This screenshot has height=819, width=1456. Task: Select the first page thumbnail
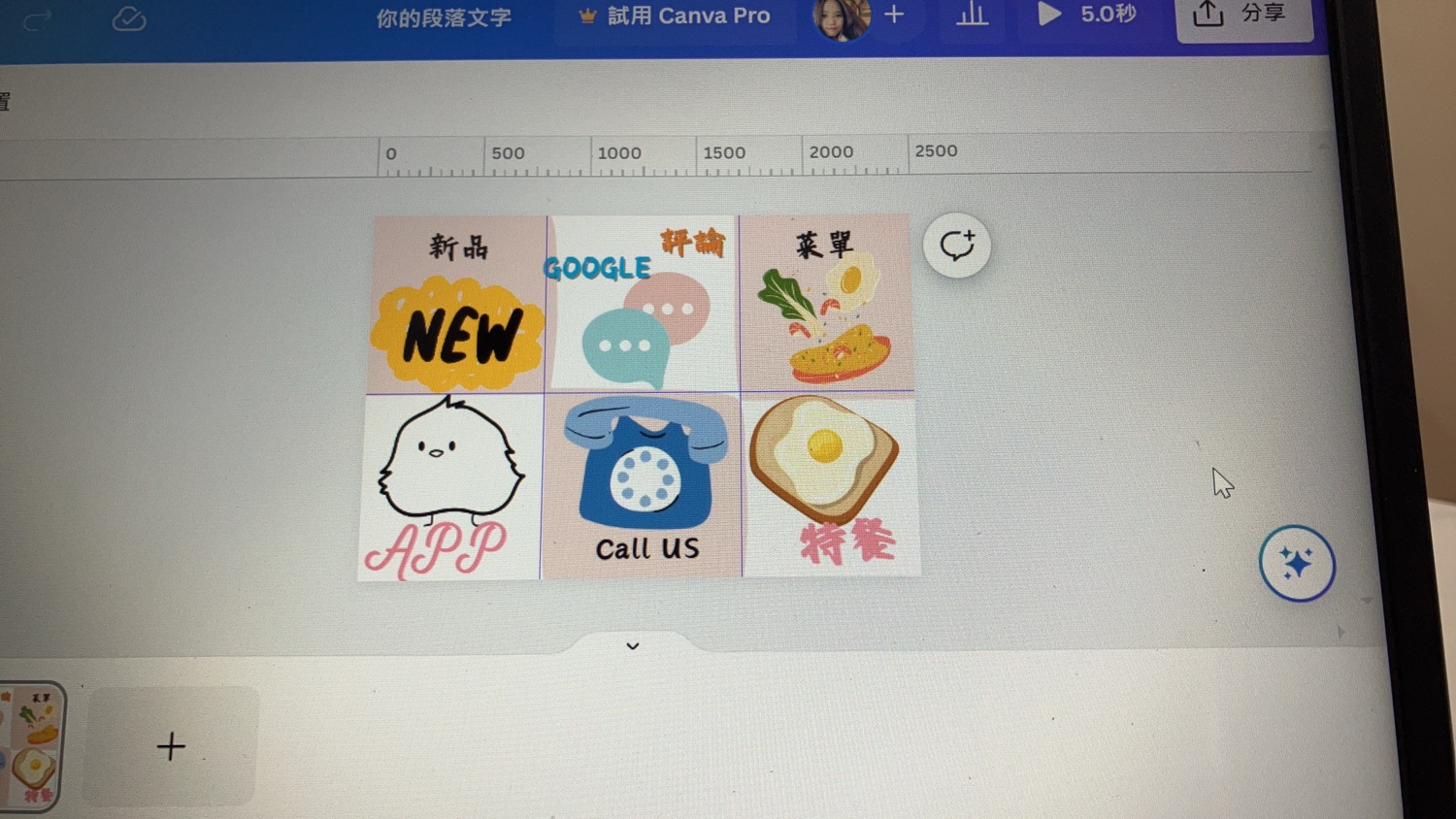[31, 745]
